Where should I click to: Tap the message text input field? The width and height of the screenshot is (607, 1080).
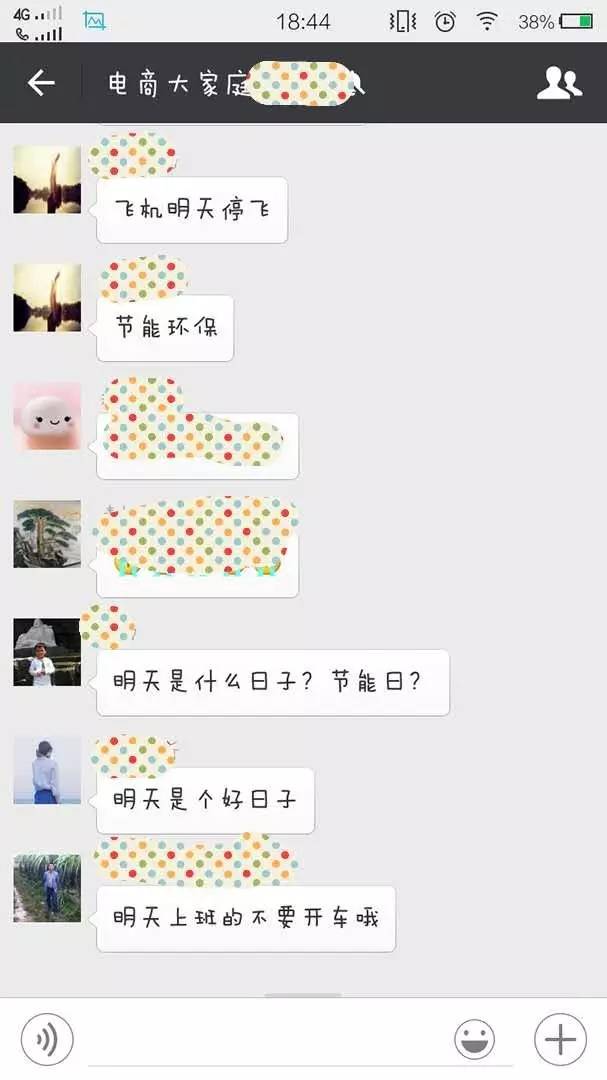[265, 1040]
